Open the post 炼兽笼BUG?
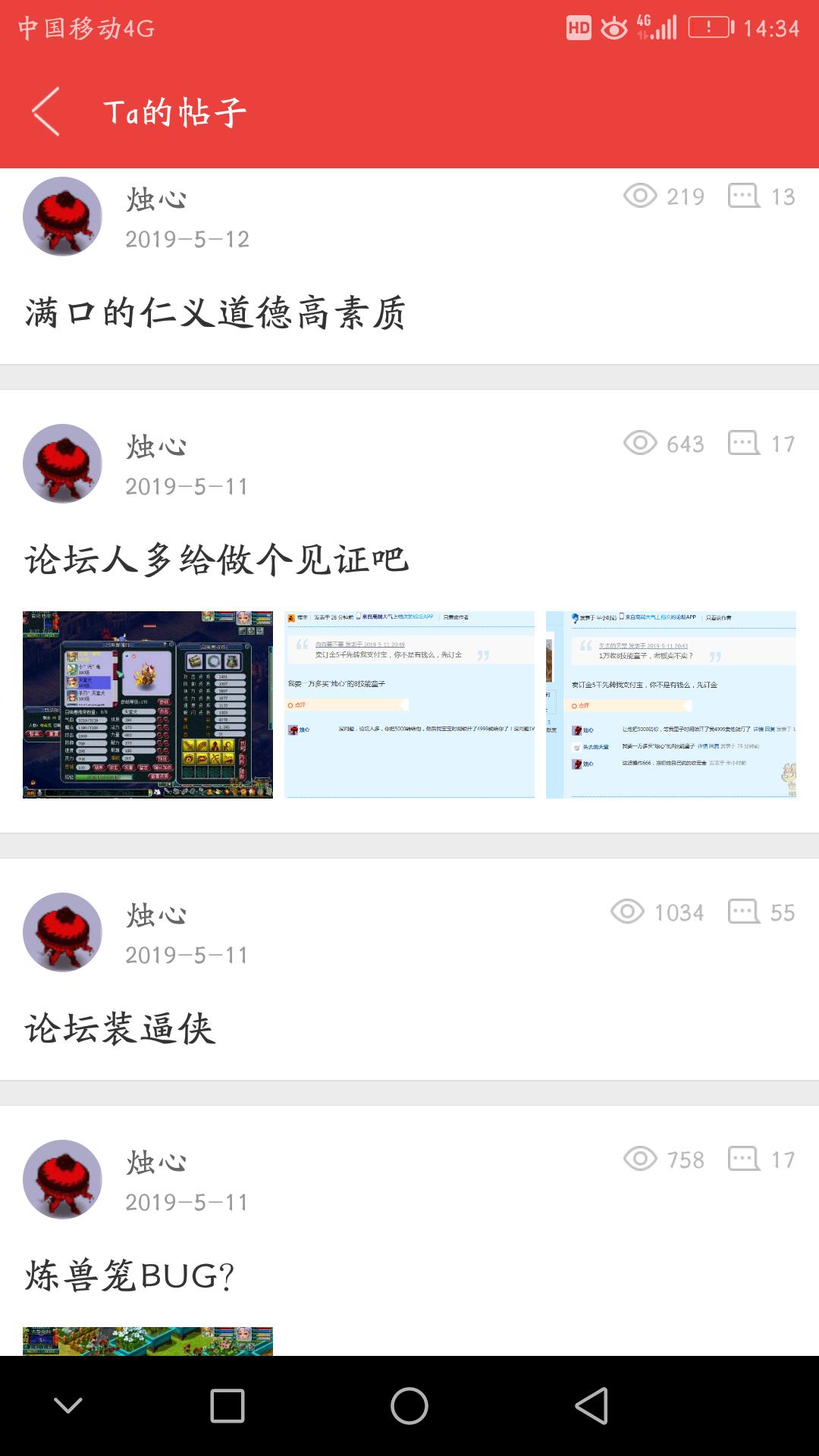Viewport: 819px width, 1456px height. pos(130,1276)
